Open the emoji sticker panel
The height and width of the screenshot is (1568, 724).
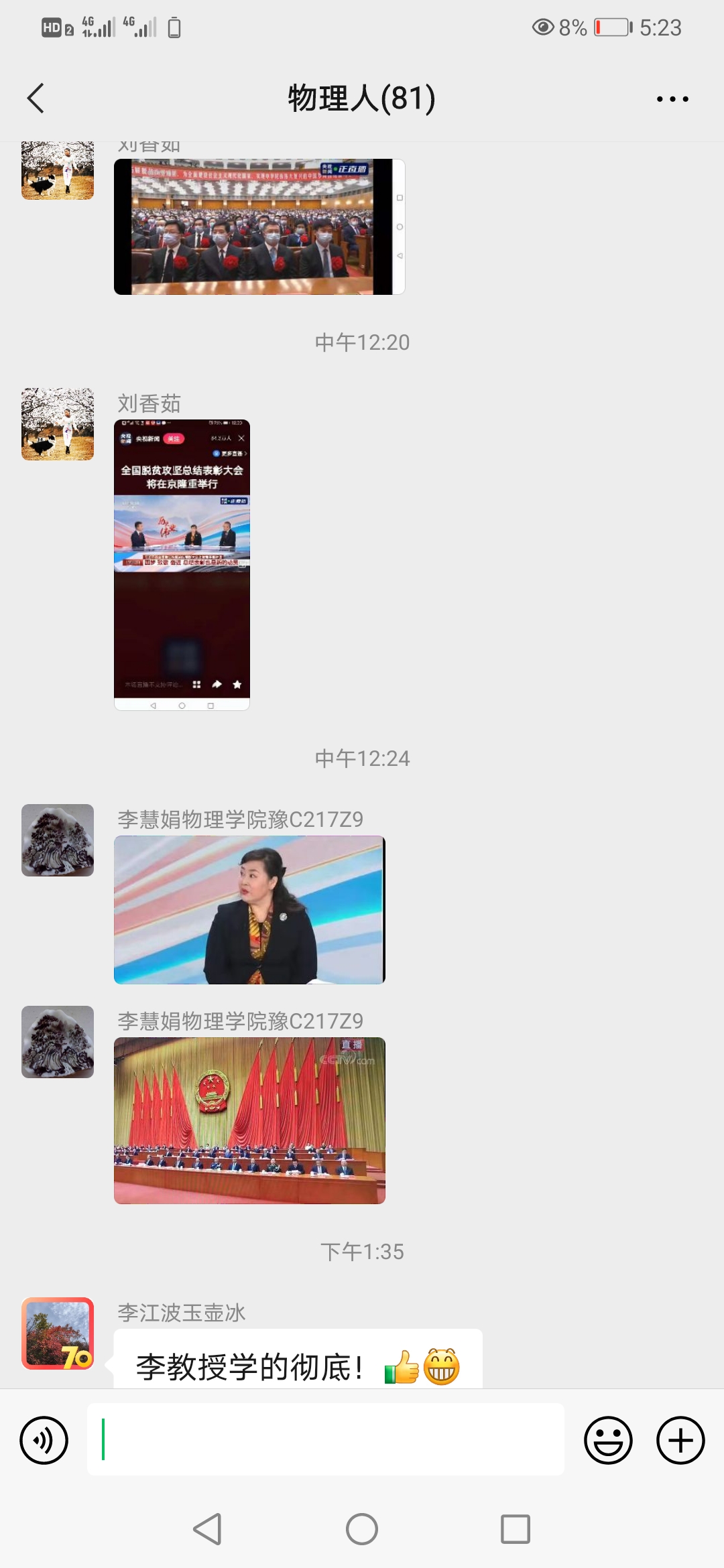(608, 1440)
